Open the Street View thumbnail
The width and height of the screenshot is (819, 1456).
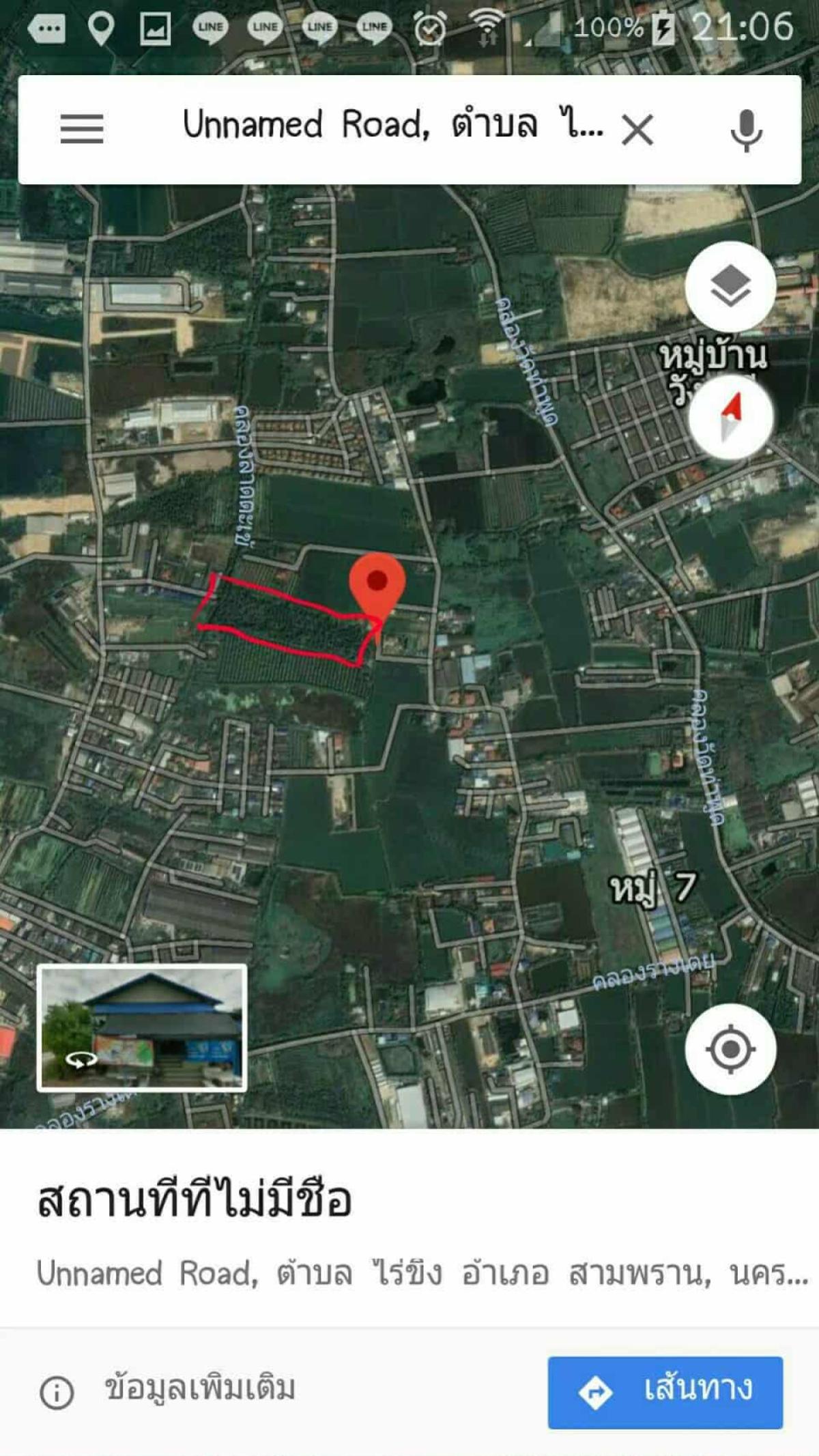[142, 1029]
